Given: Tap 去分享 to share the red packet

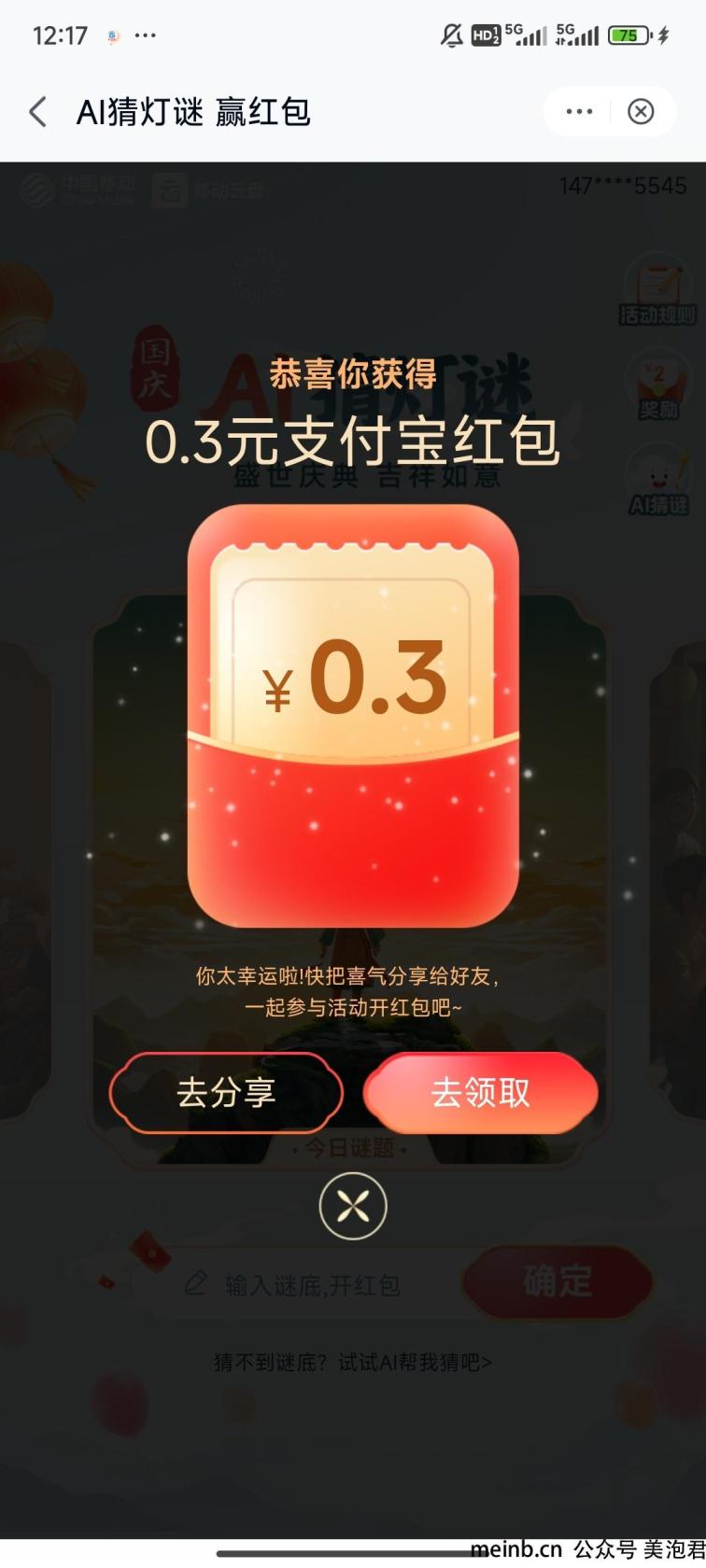Looking at the screenshot, I should click(226, 1092).
